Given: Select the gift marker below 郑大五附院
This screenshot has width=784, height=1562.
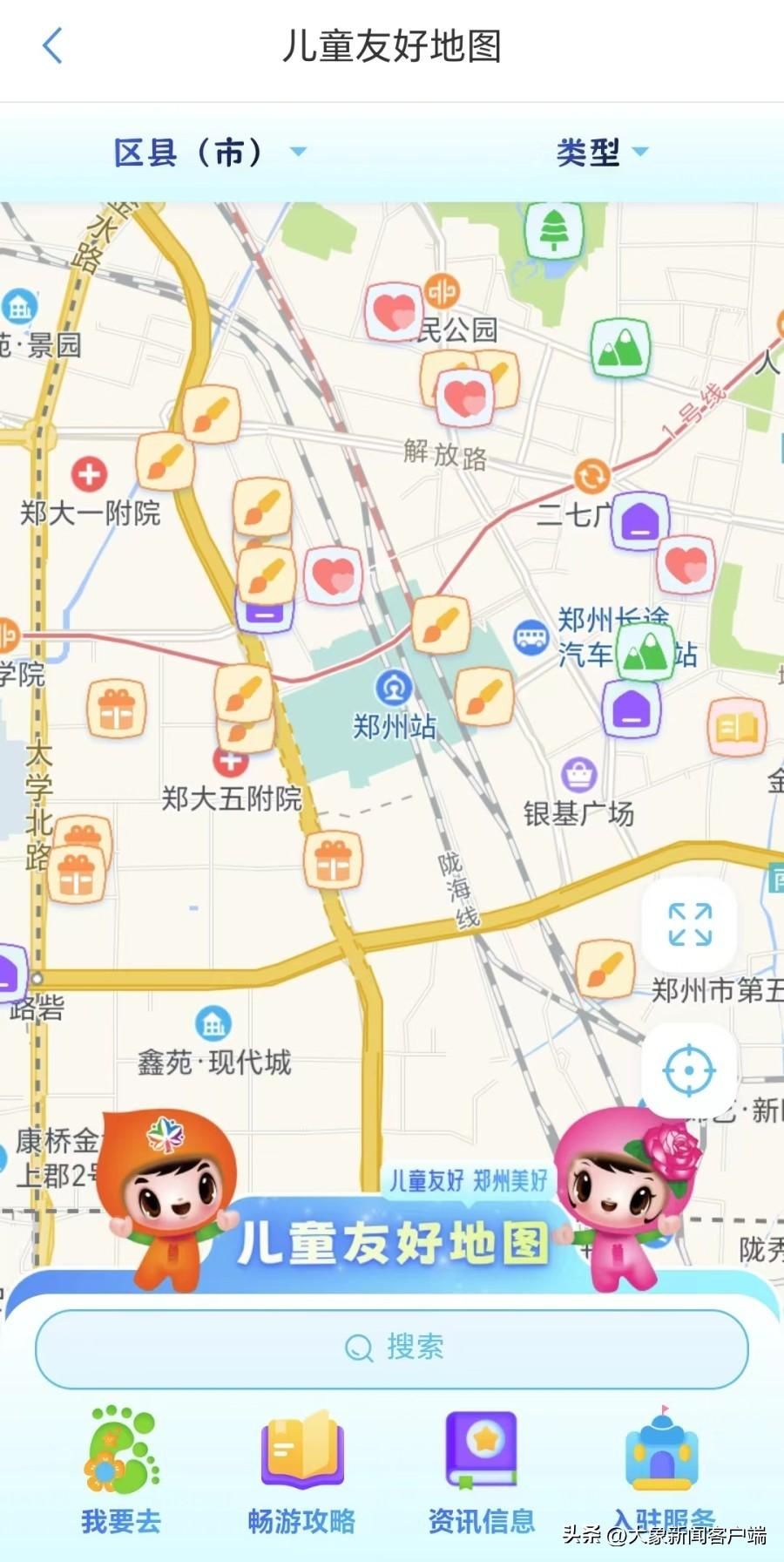Looking at the screenshot, I should click(333, 859).
